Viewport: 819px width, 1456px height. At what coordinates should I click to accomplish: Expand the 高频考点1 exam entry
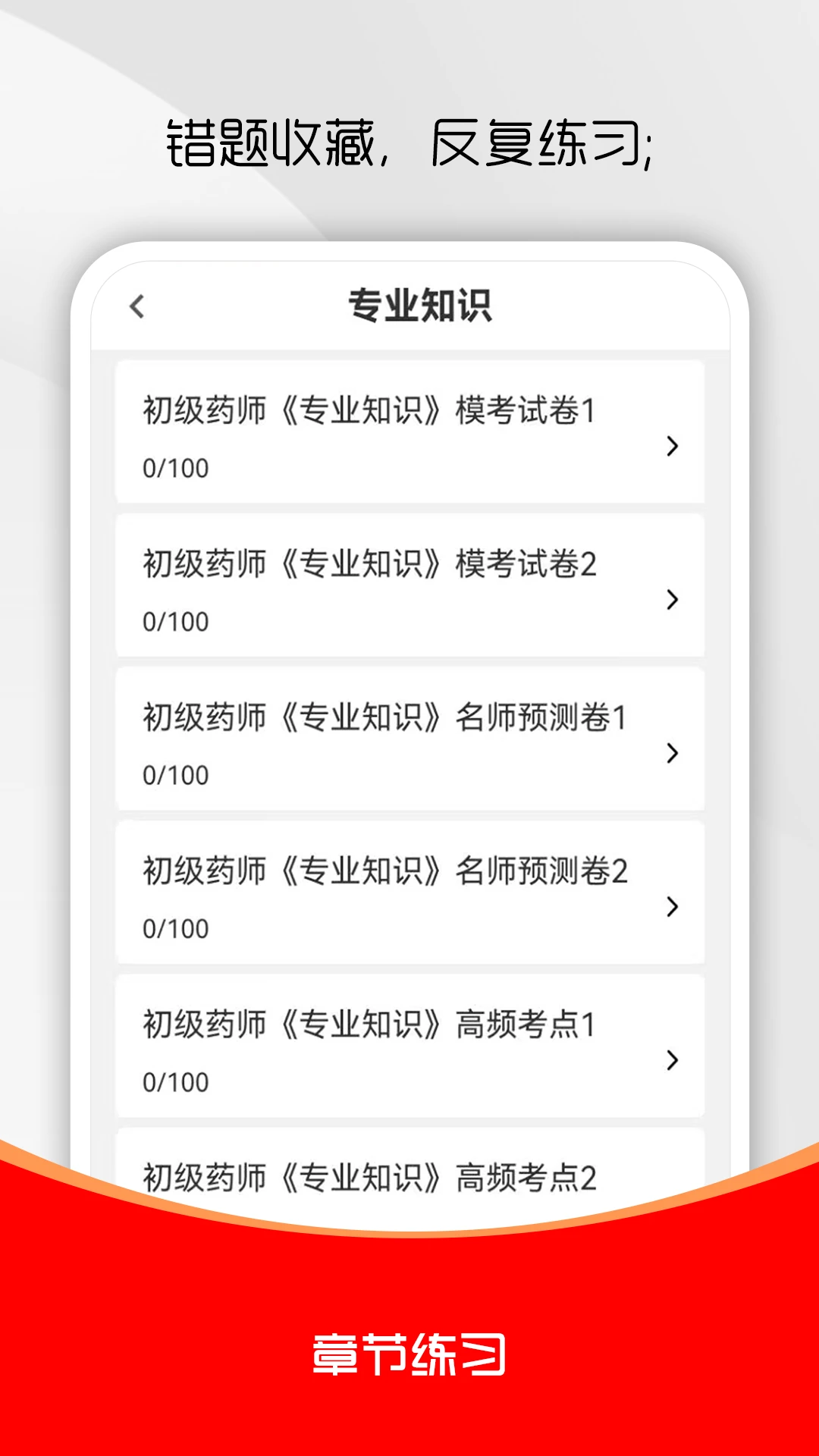pyautogui.click(x=409, y=1040)
